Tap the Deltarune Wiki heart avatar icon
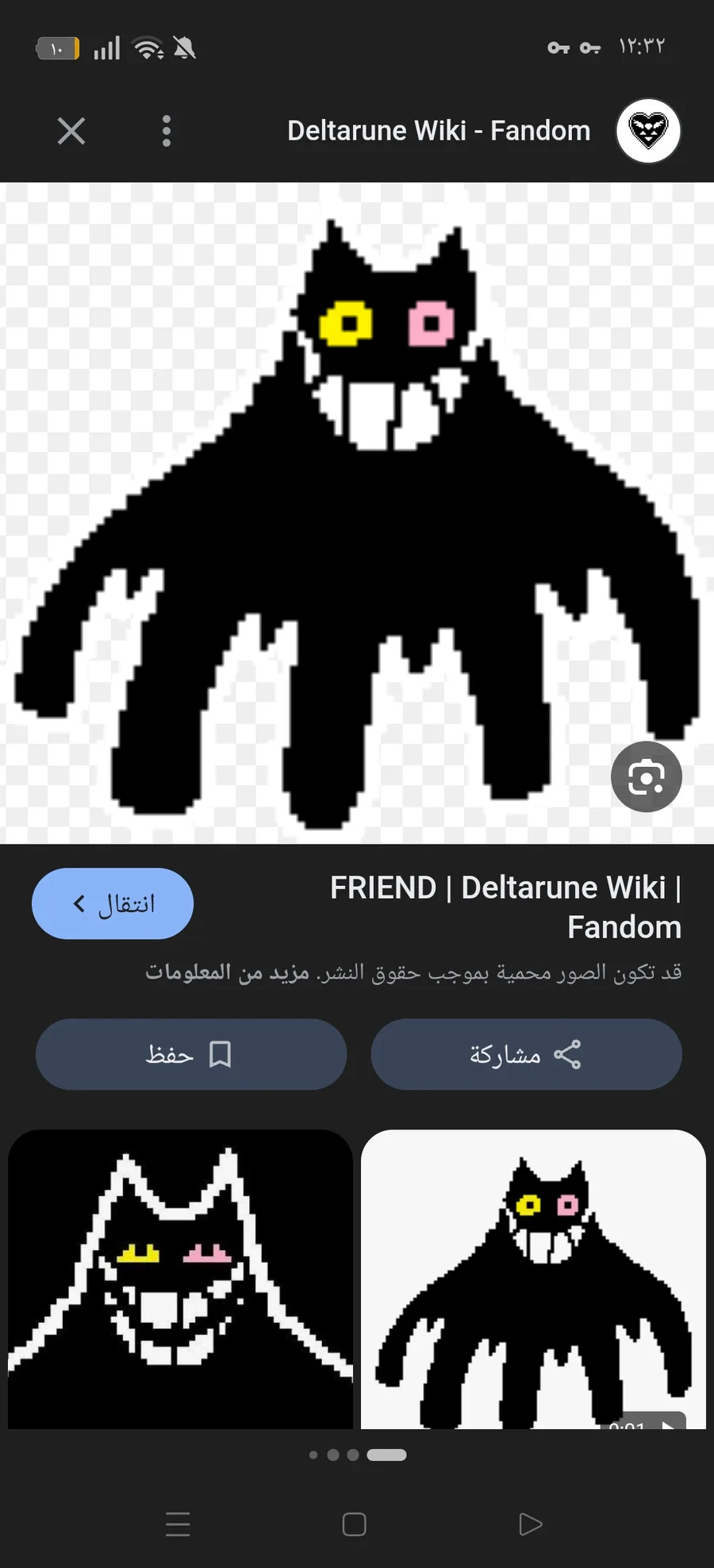 (x=648, y=131)
